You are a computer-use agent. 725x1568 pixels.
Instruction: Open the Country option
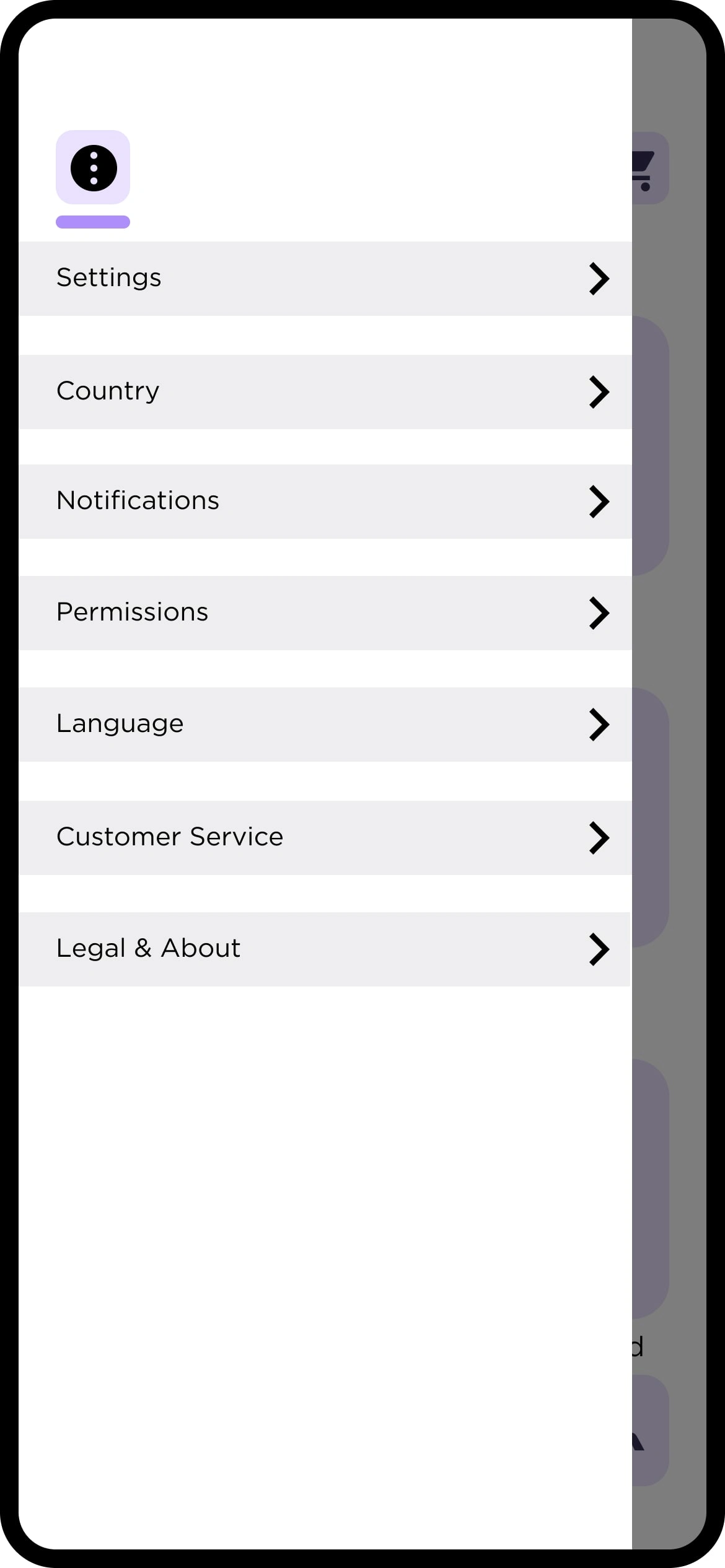point(325,391)
